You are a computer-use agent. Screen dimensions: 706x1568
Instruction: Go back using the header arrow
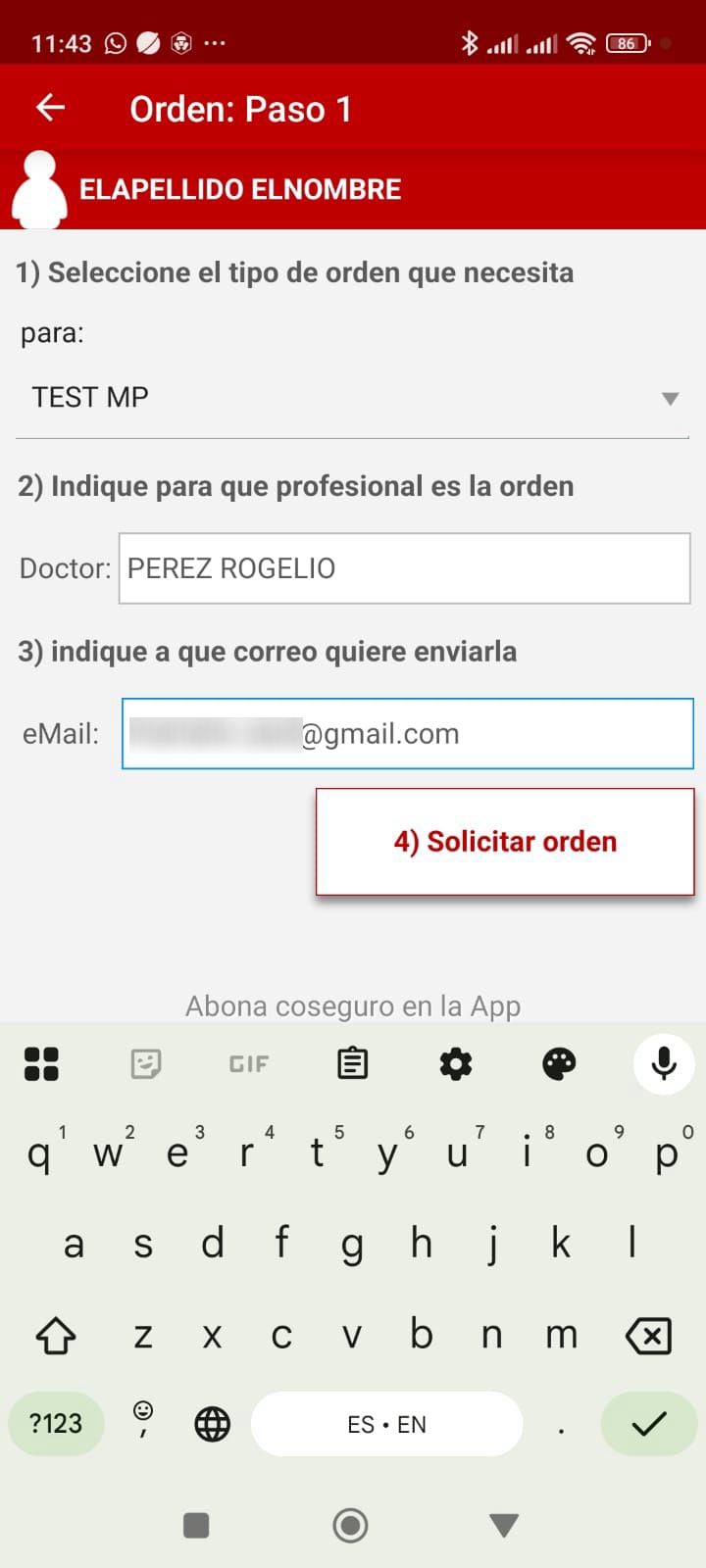pos(50,108)
